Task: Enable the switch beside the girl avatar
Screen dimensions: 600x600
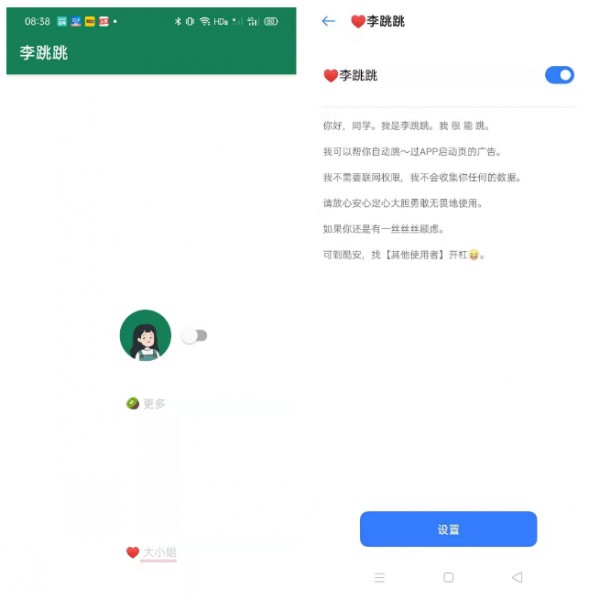Action: pos(194,336)
